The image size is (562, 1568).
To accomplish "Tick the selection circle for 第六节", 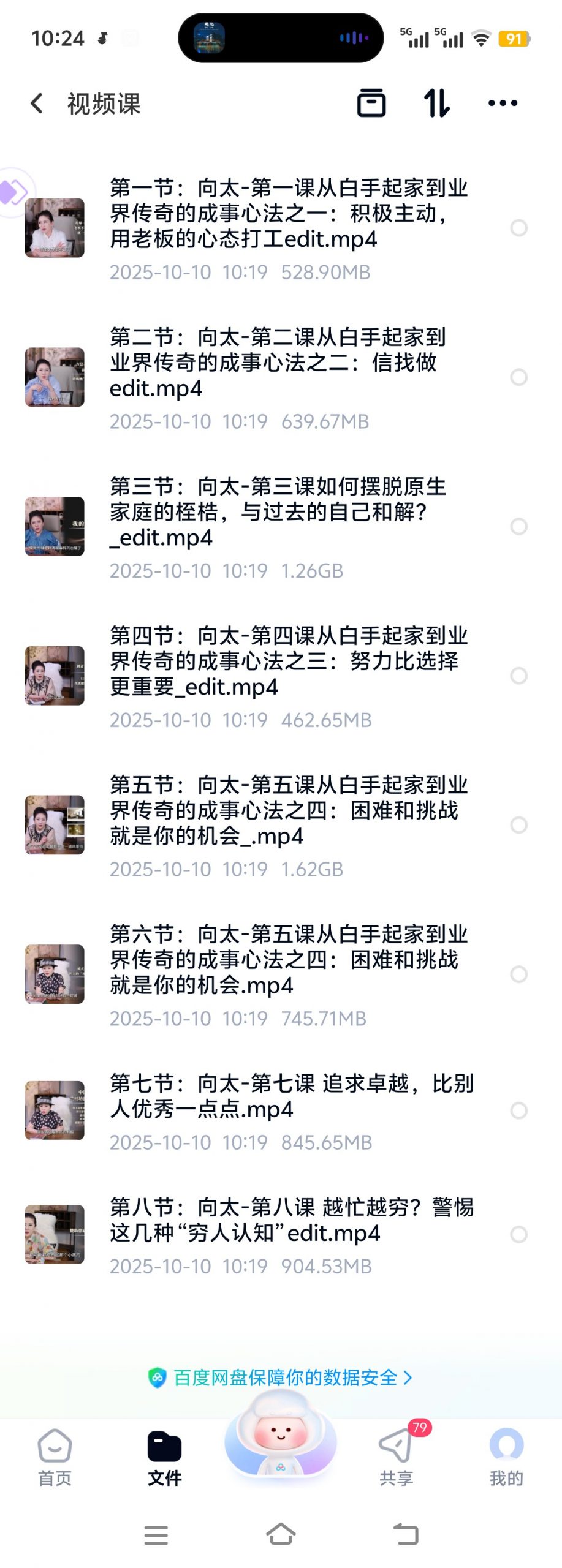I will 518,974.
